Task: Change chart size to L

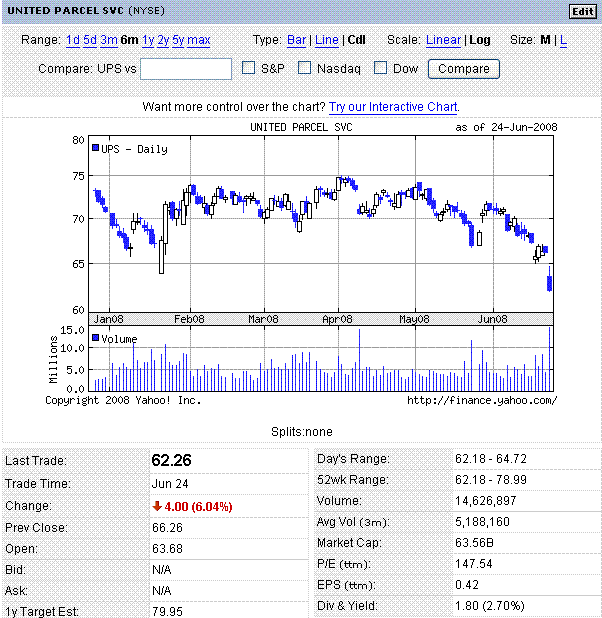Action: [x=563, y=40]
